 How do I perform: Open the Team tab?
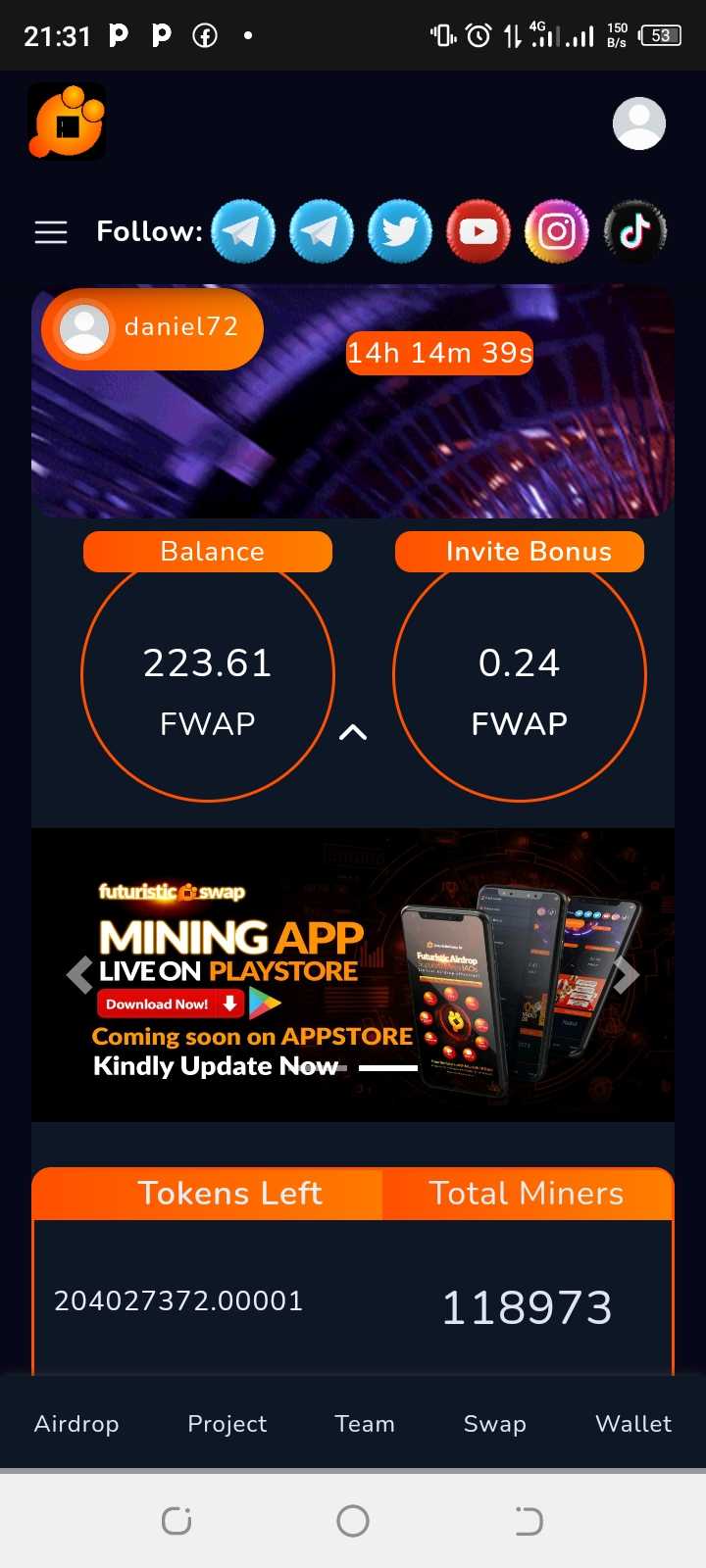(365, 1424)
